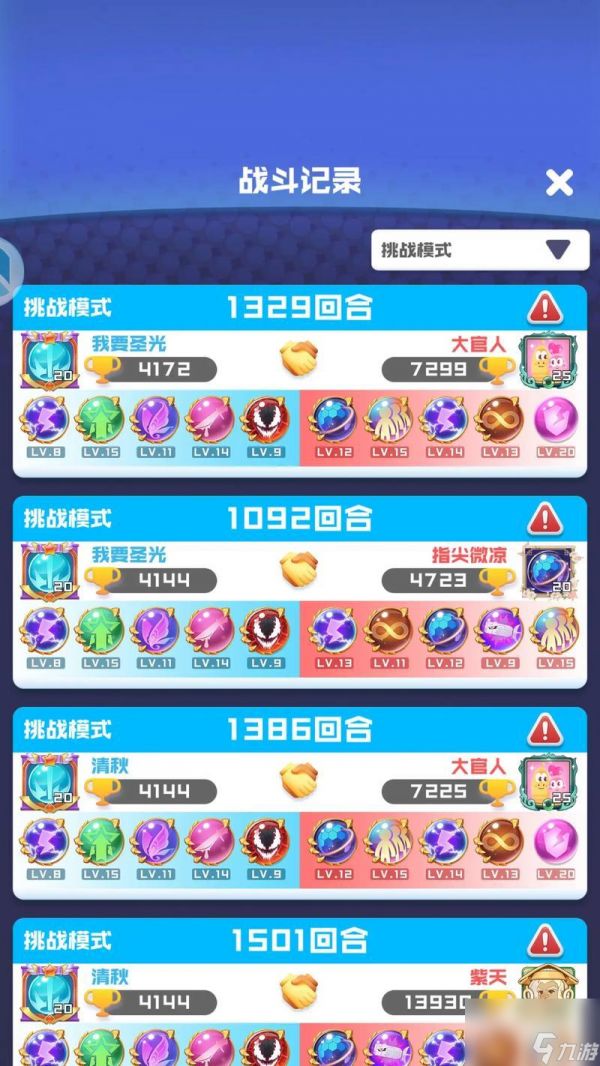Report the 1329回合 battle record
Screen dimensions: 600x1066
click(x=545, y=306)
